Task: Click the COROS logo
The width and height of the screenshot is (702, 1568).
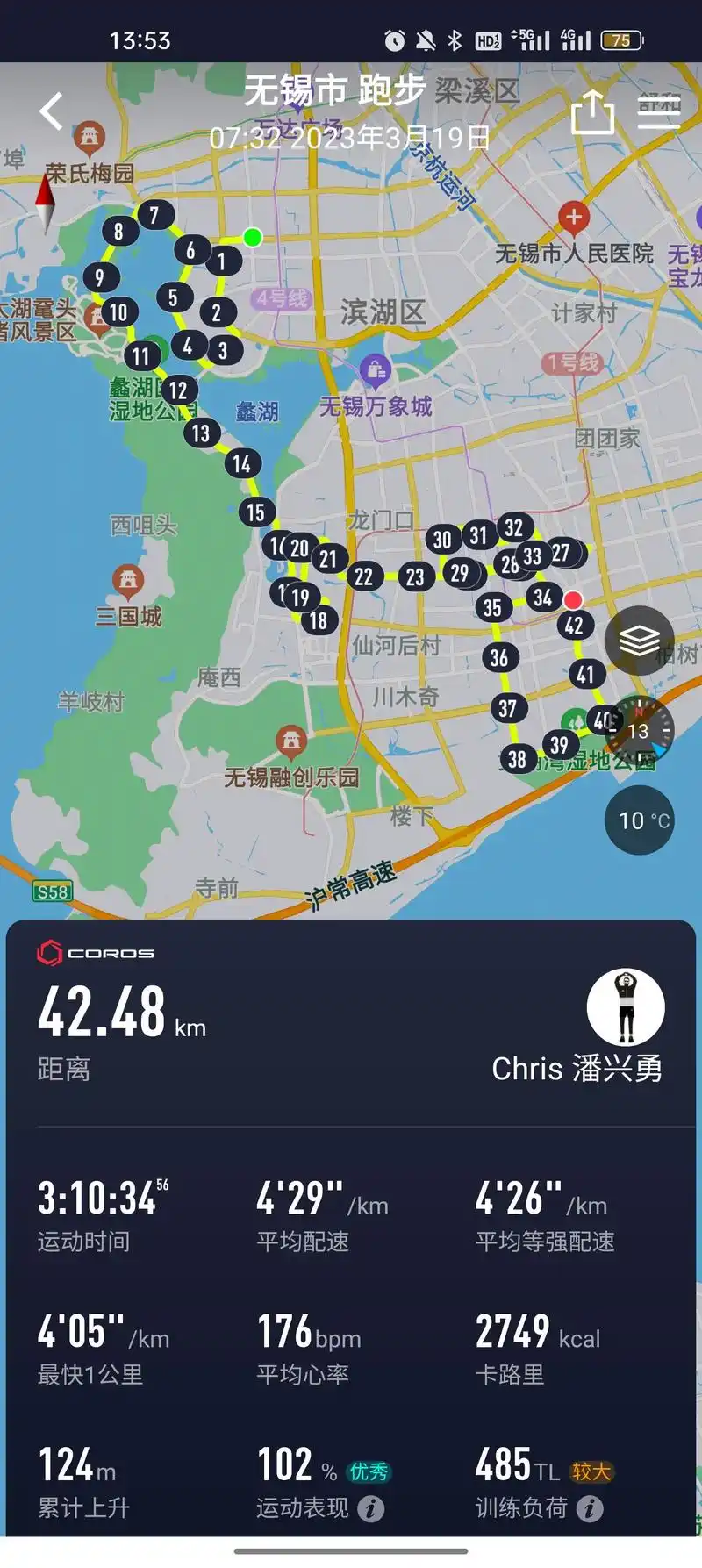Action: pos(95,954)
